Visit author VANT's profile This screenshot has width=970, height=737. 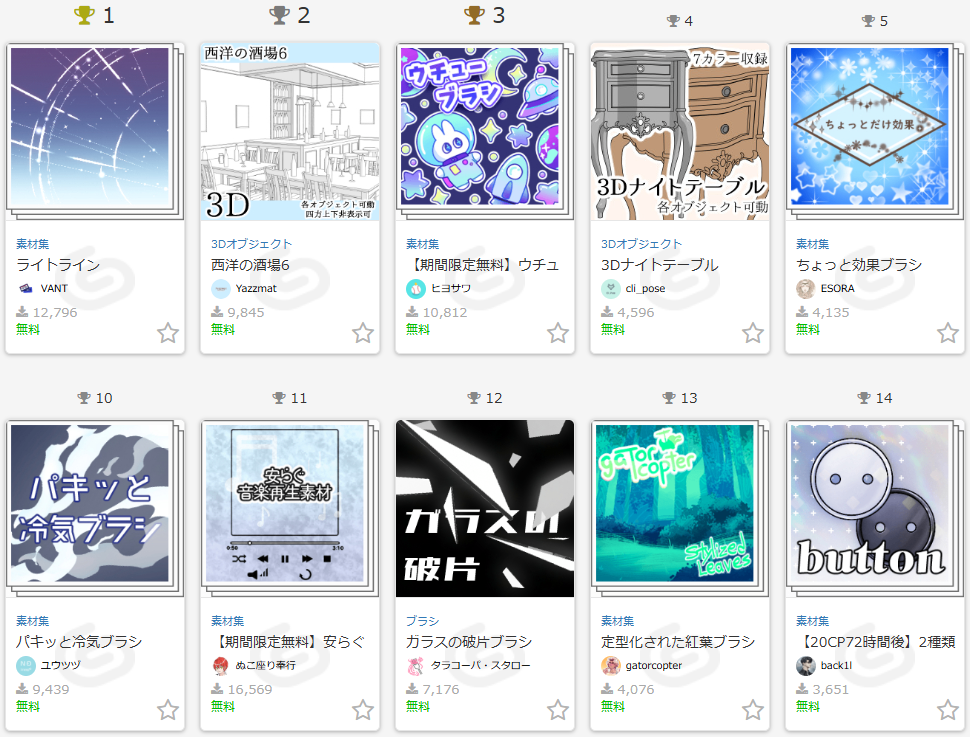(x=54, y=288)
